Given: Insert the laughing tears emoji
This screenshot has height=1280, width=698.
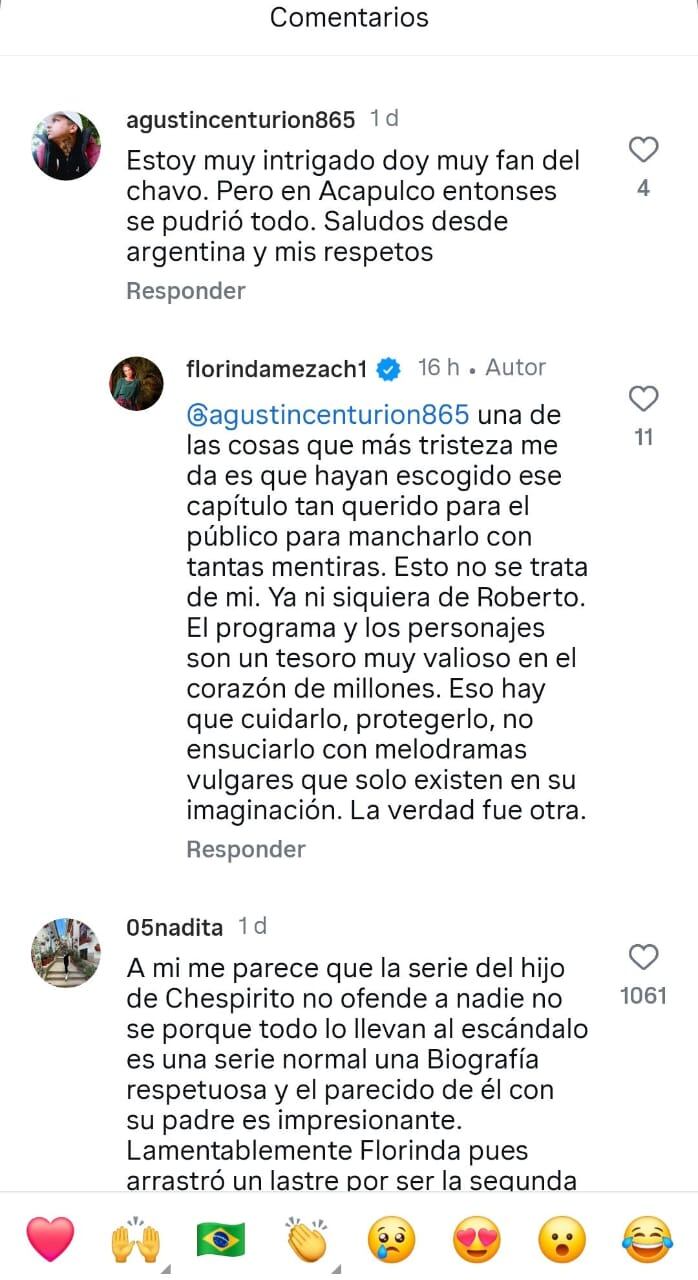Looking at the screenshot, I should coord(647,1240).
